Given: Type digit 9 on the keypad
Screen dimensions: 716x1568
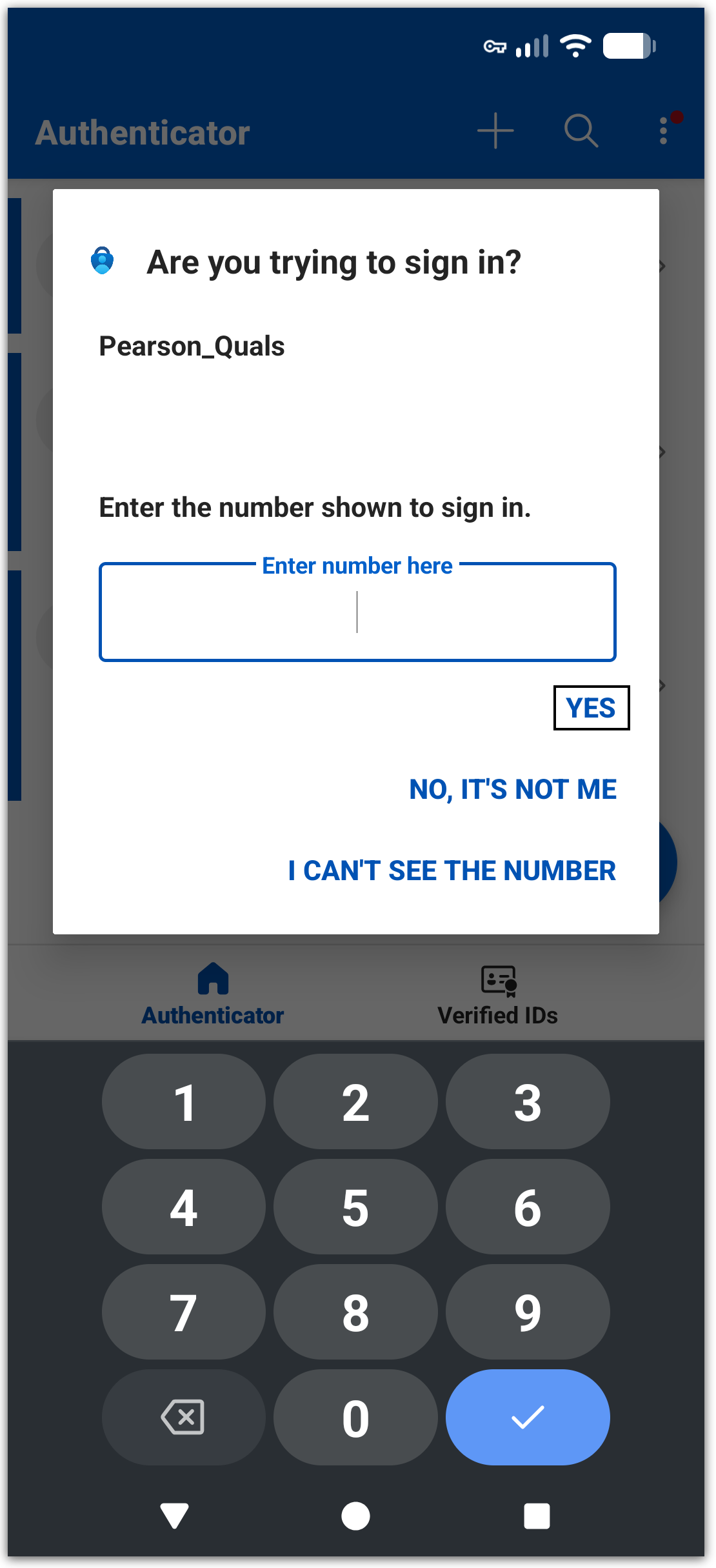Looking at the screenshot, I should coord(527,1312).
